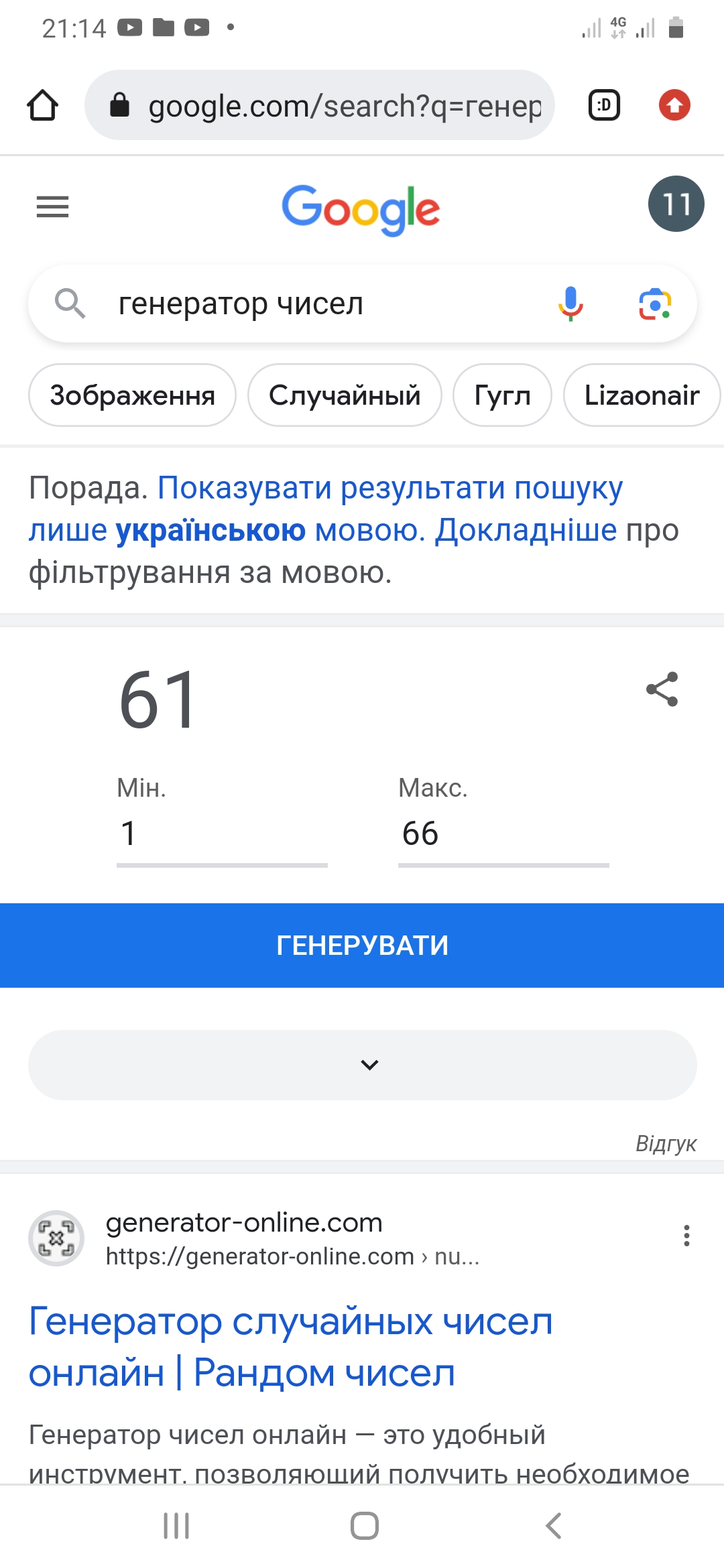Viewport: 724px width, 1568px height.
Task: Select the Гугл suggestion chip
Action: 502,395
